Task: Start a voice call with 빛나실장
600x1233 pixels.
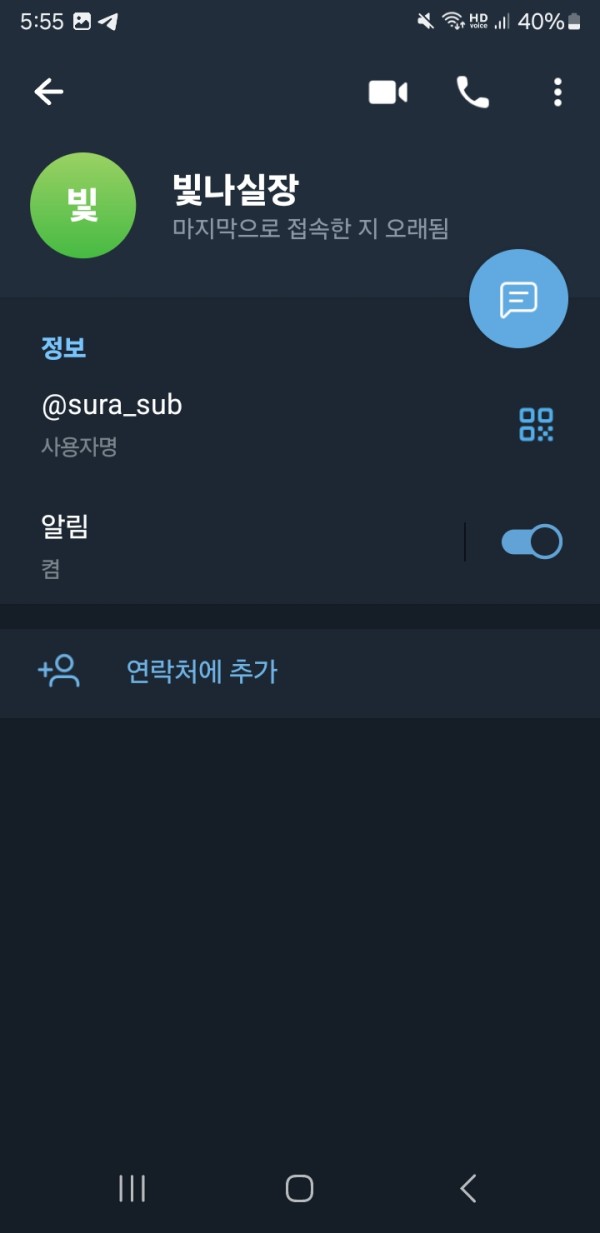Action: point(472,92)
